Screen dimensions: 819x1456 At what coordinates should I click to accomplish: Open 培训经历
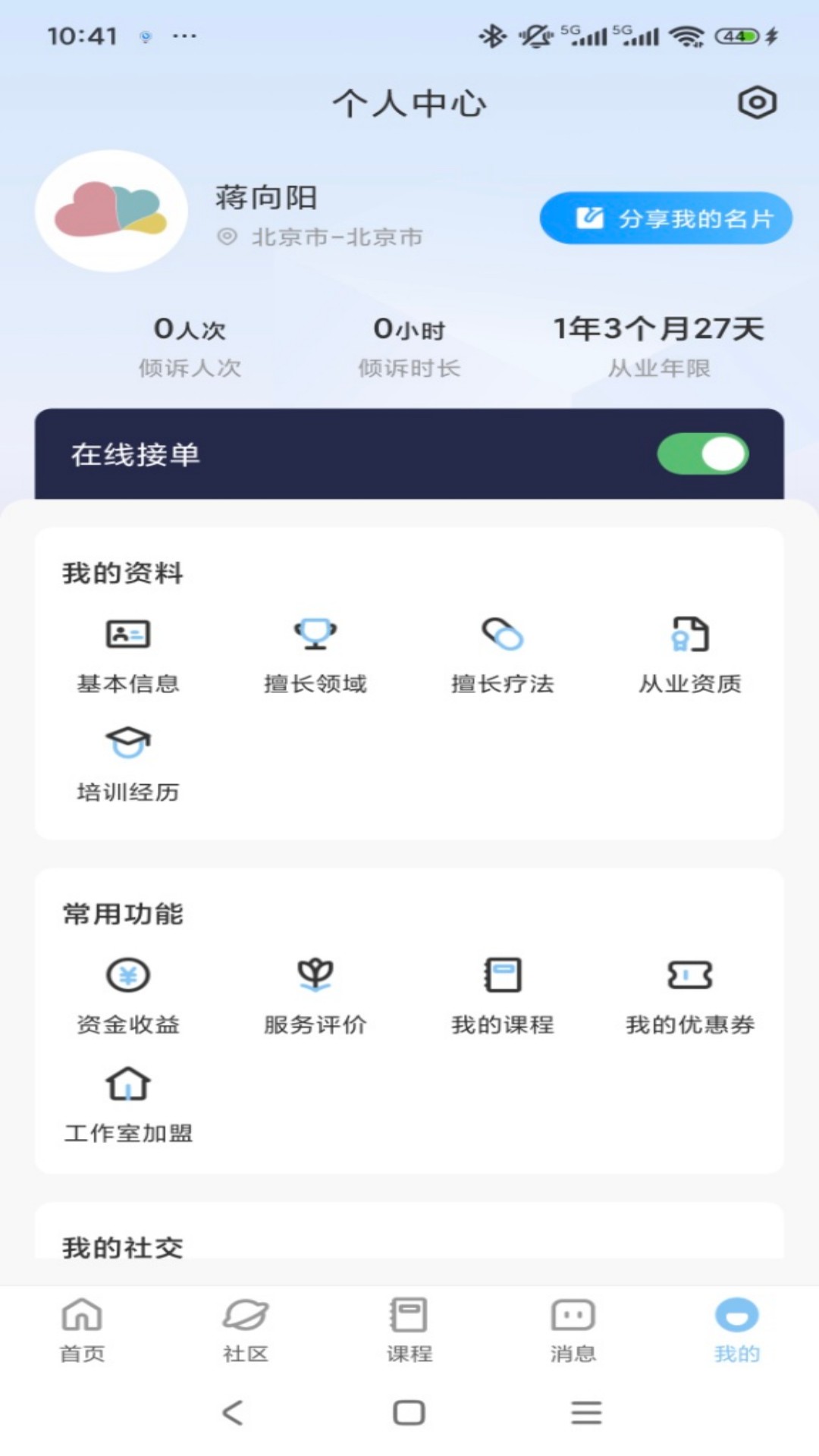127,763
